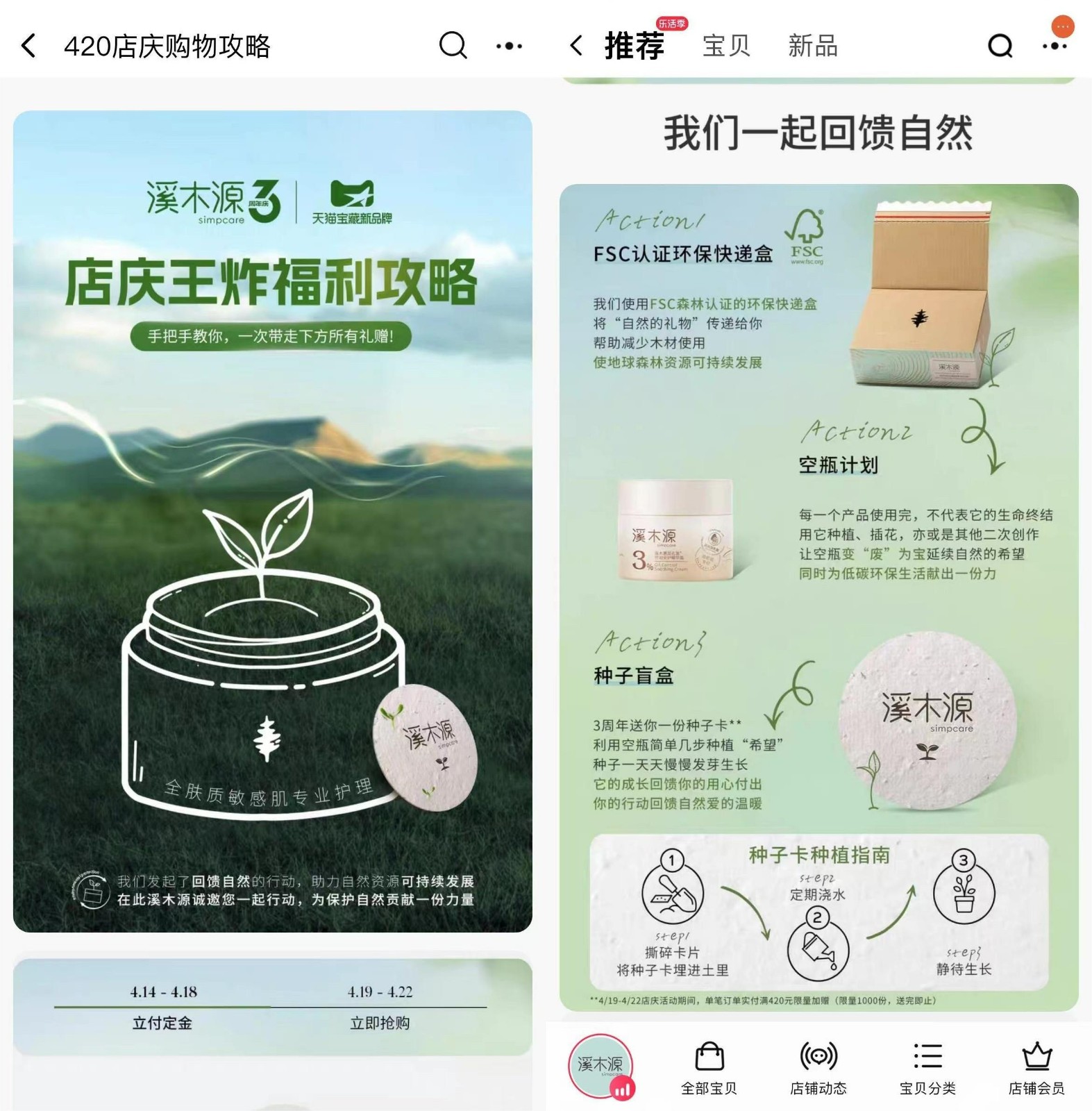Open overflow menu beside 420店庆购物攻略 title
1092x1111 pixels.
click(x=509, y=47)
